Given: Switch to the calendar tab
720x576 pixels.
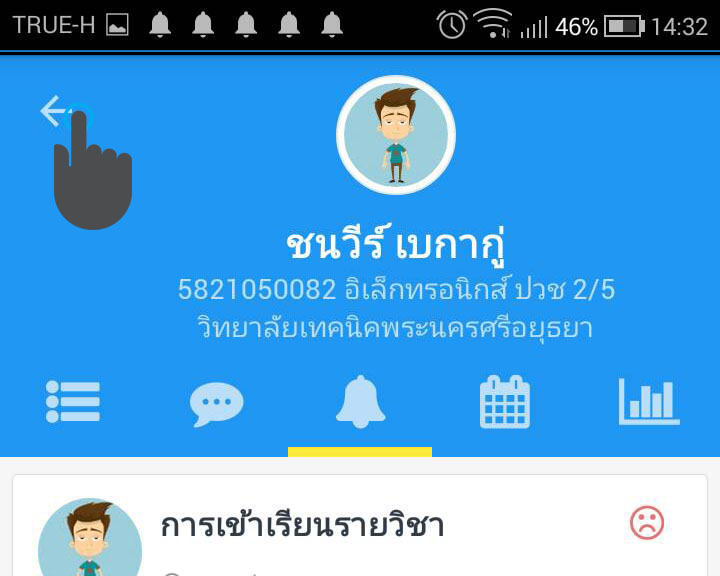Looking at the screenshot, I should [x=504, y=402].
